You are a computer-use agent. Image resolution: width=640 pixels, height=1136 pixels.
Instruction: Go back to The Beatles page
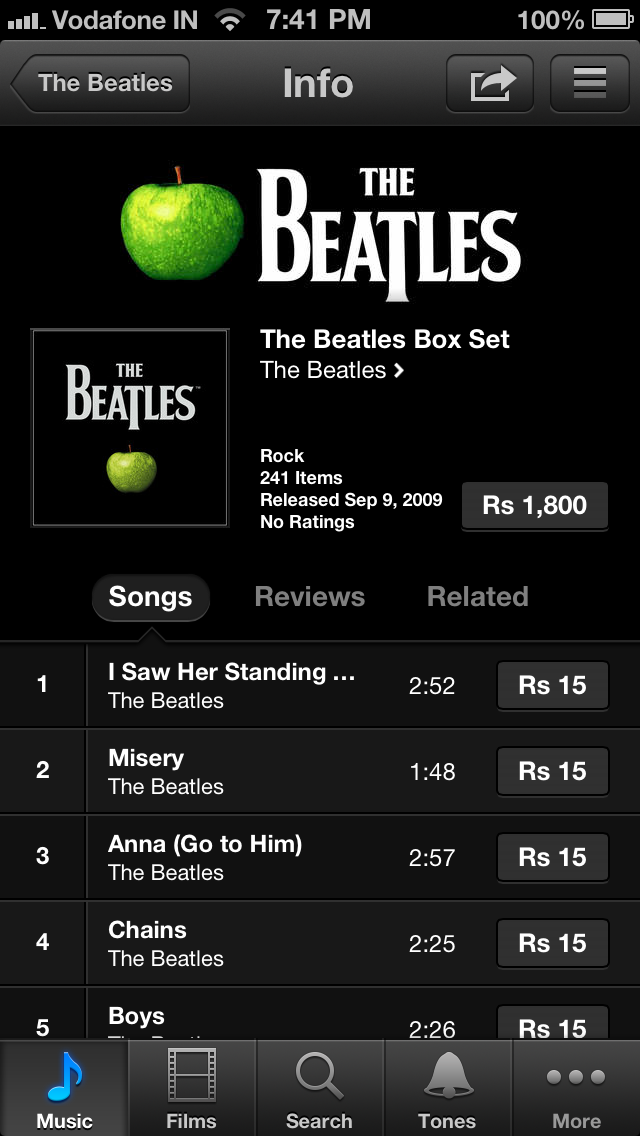pos(101,83)
